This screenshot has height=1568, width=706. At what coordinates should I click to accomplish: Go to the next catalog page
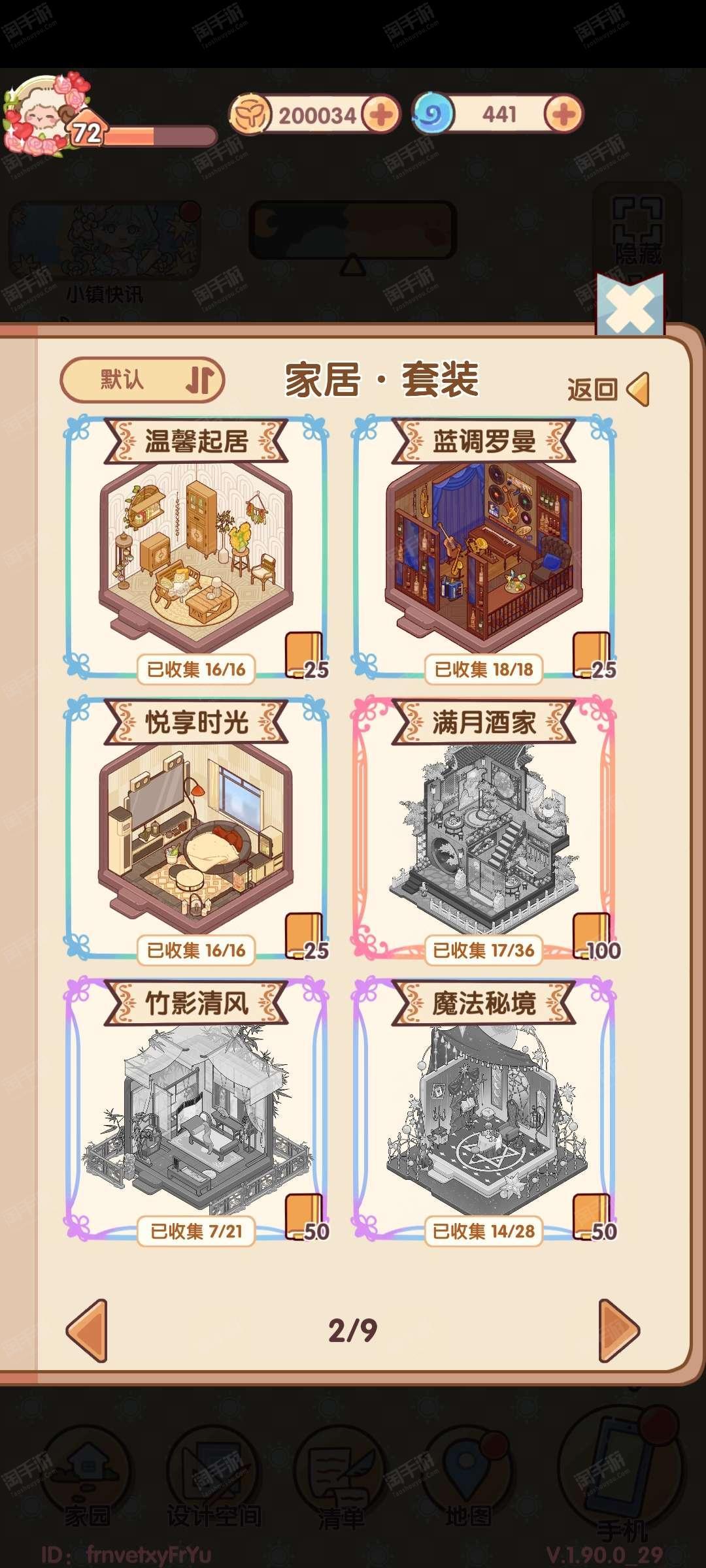pos(618,1331)
